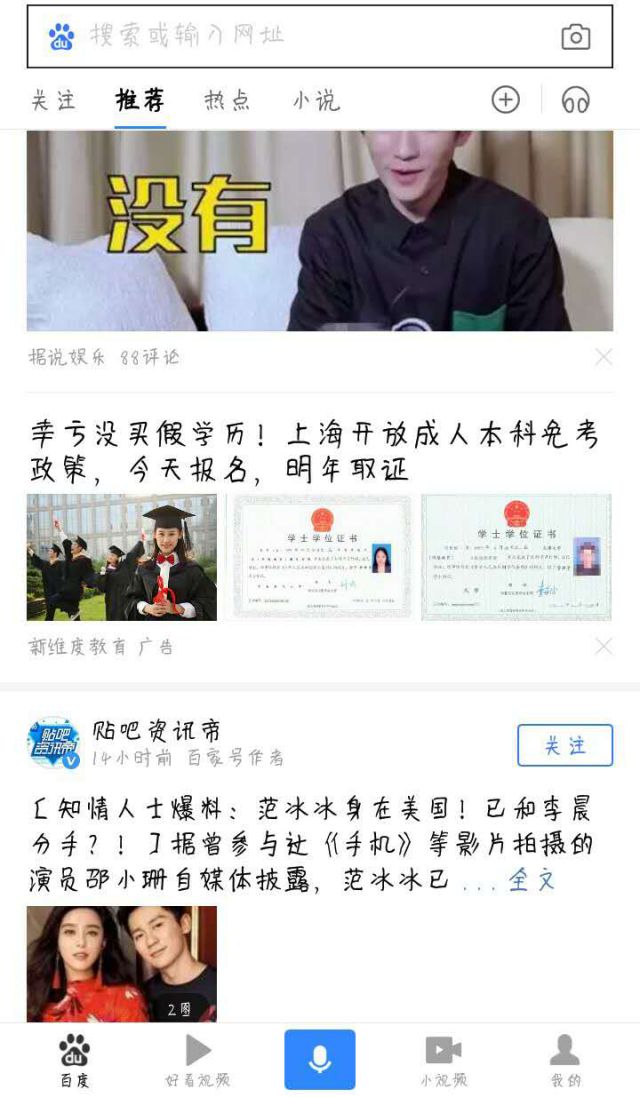
Task: Close the 新维度教育 ad
Action: coord(603,646)
